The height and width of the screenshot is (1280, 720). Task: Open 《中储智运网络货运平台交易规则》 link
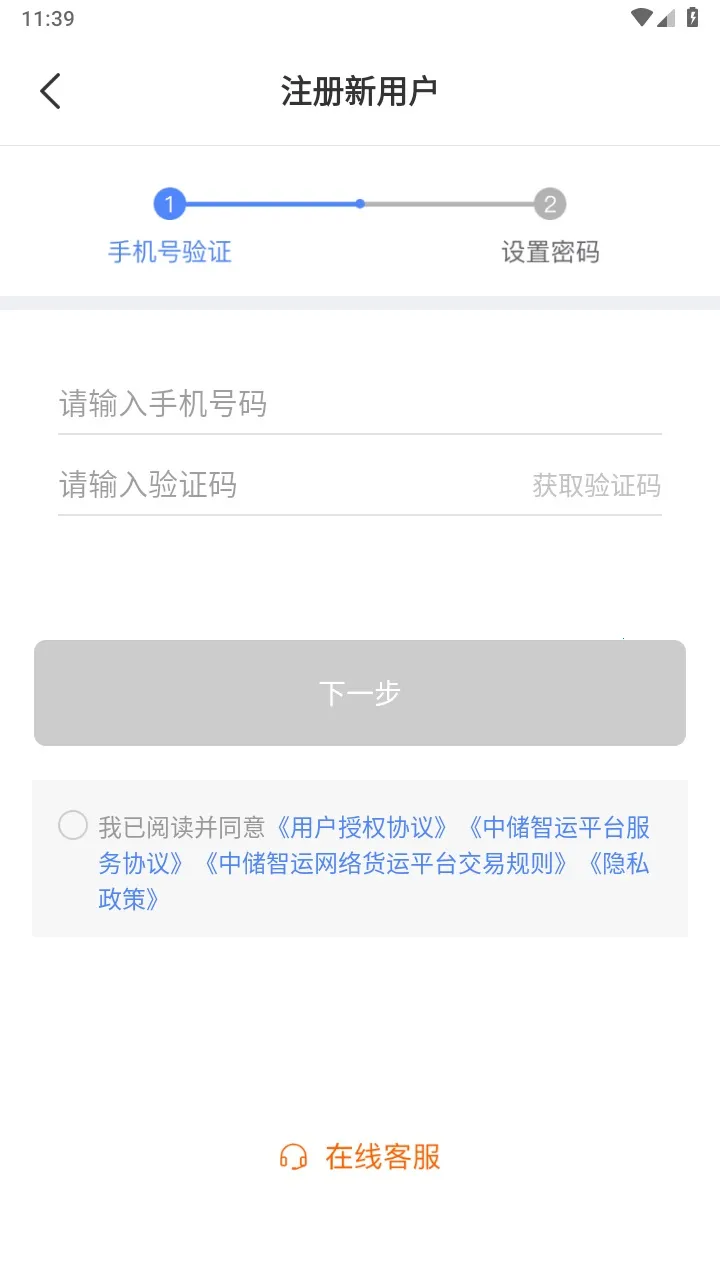tap(388, 863)
